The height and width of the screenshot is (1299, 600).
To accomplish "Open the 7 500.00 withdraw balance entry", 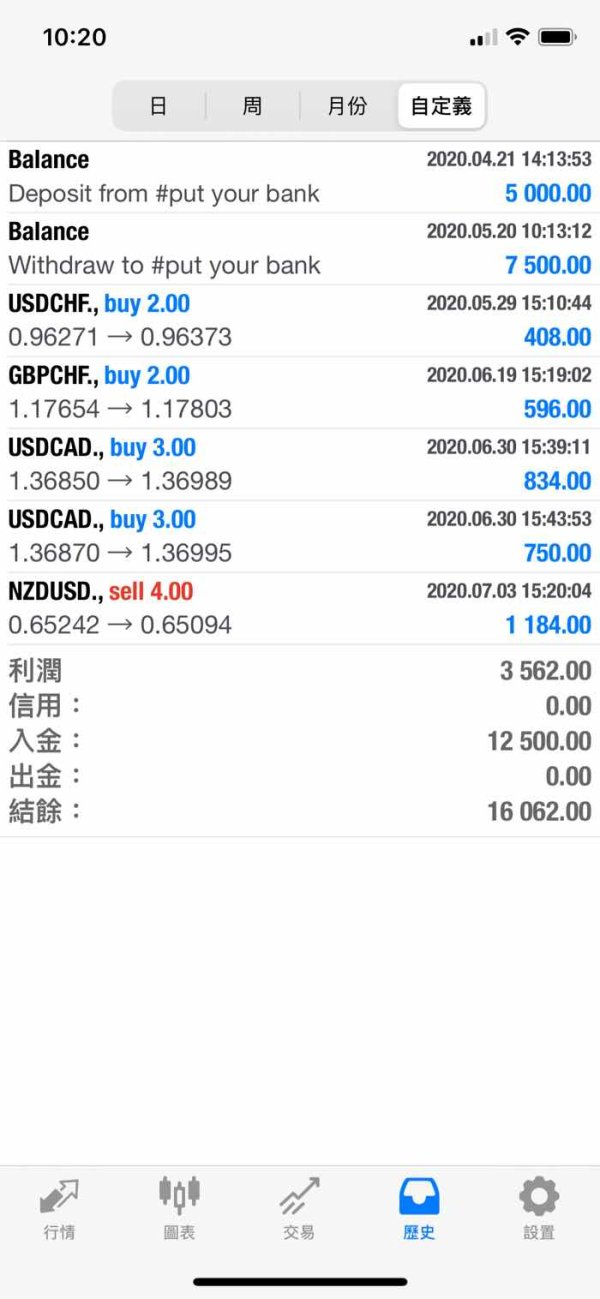I will (x=300, y=249).
